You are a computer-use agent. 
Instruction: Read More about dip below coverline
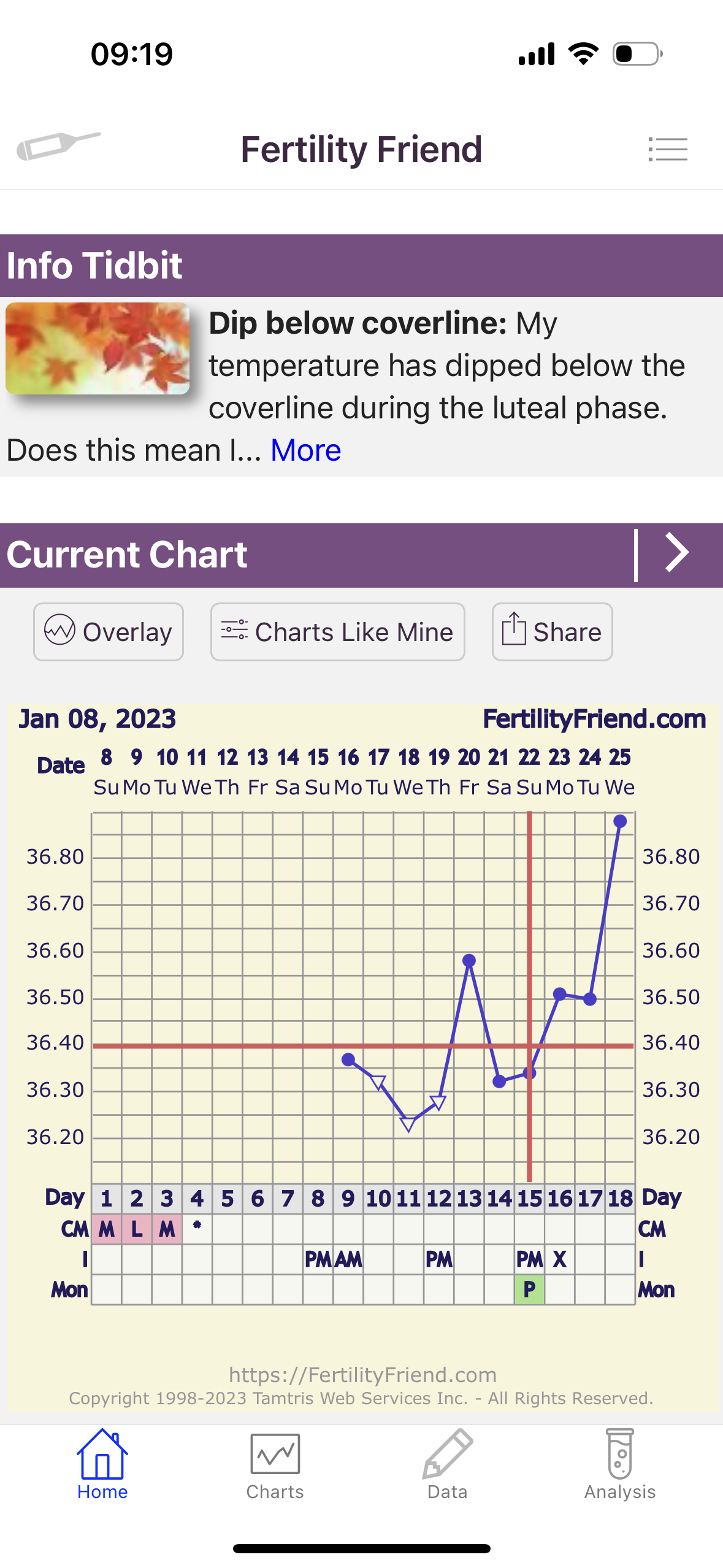[305, 451]
